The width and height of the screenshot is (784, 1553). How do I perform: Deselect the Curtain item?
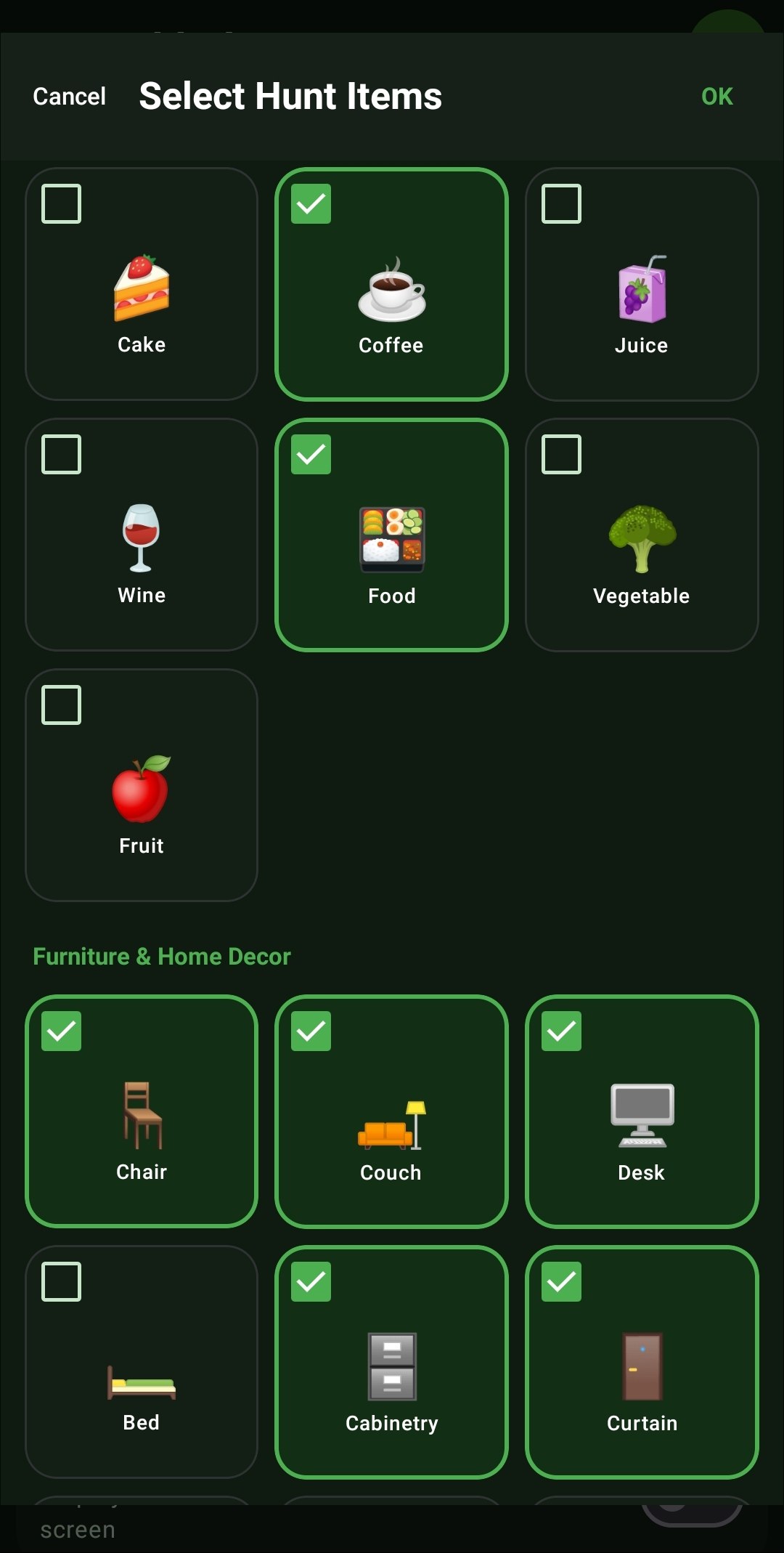coord(642,1362)
